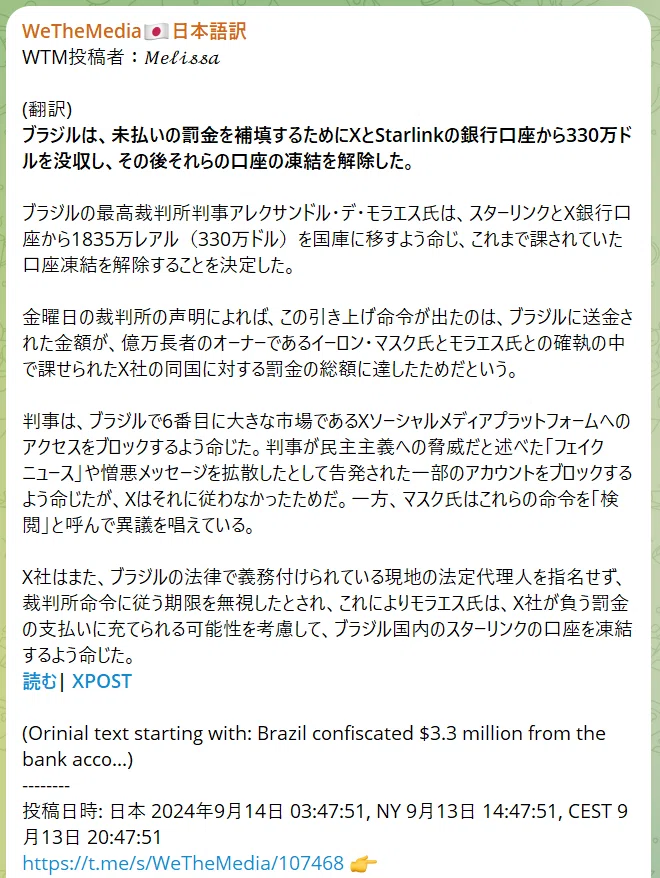
Task: Open the t.me/s/WeTheMedia/107468 link
Action: [x=183, y=863]
